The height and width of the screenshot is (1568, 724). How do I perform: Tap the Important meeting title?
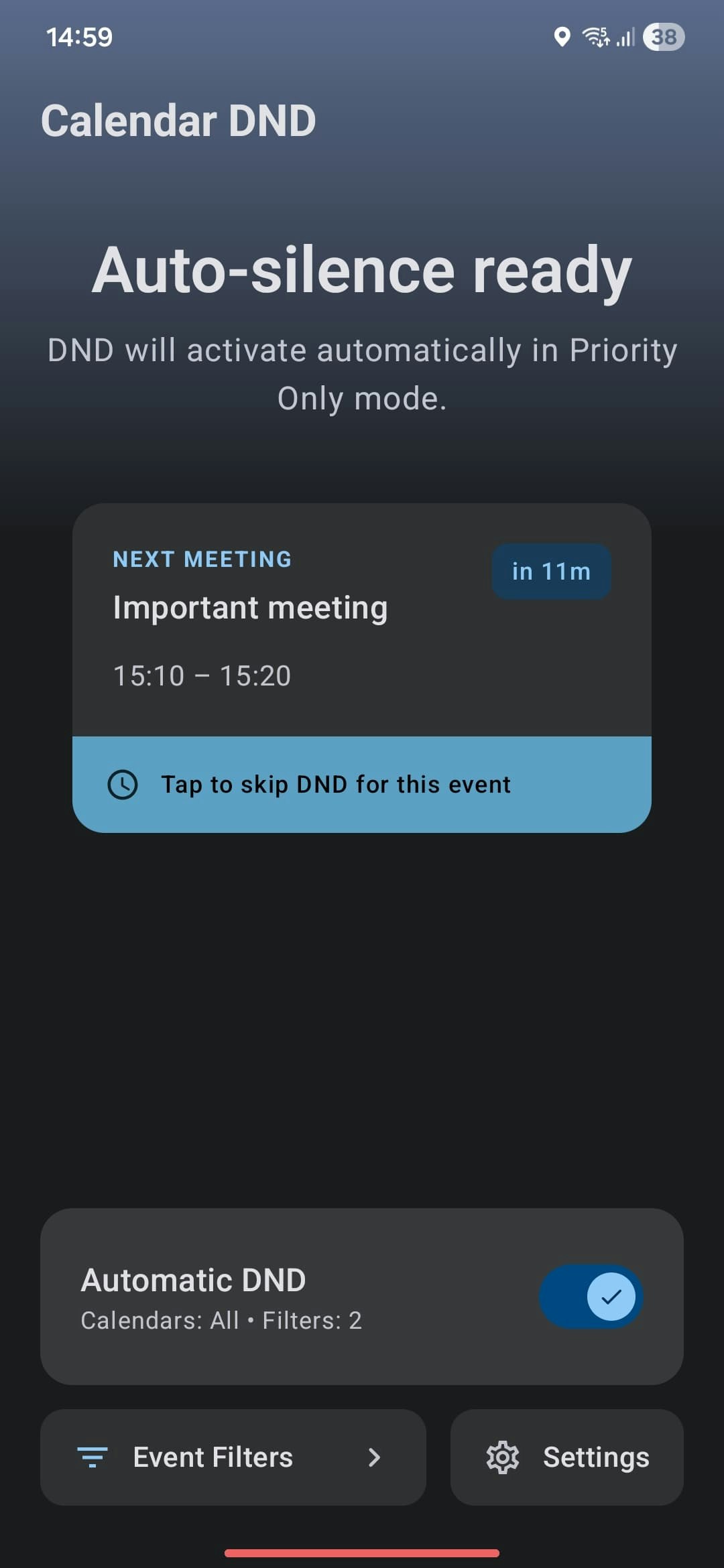(x=251, y=608)
